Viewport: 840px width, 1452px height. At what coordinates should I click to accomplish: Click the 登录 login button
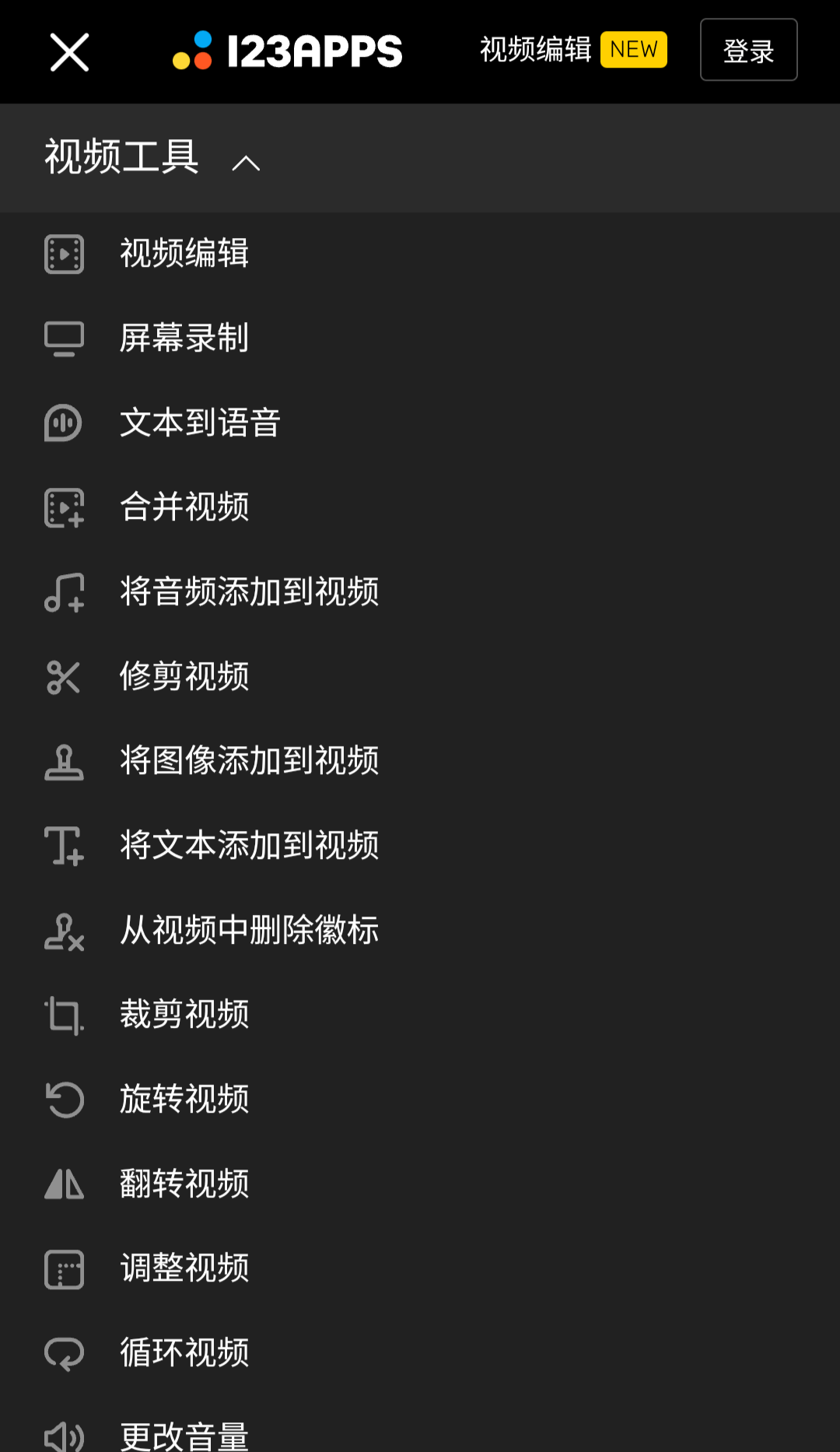click(748, 51)
